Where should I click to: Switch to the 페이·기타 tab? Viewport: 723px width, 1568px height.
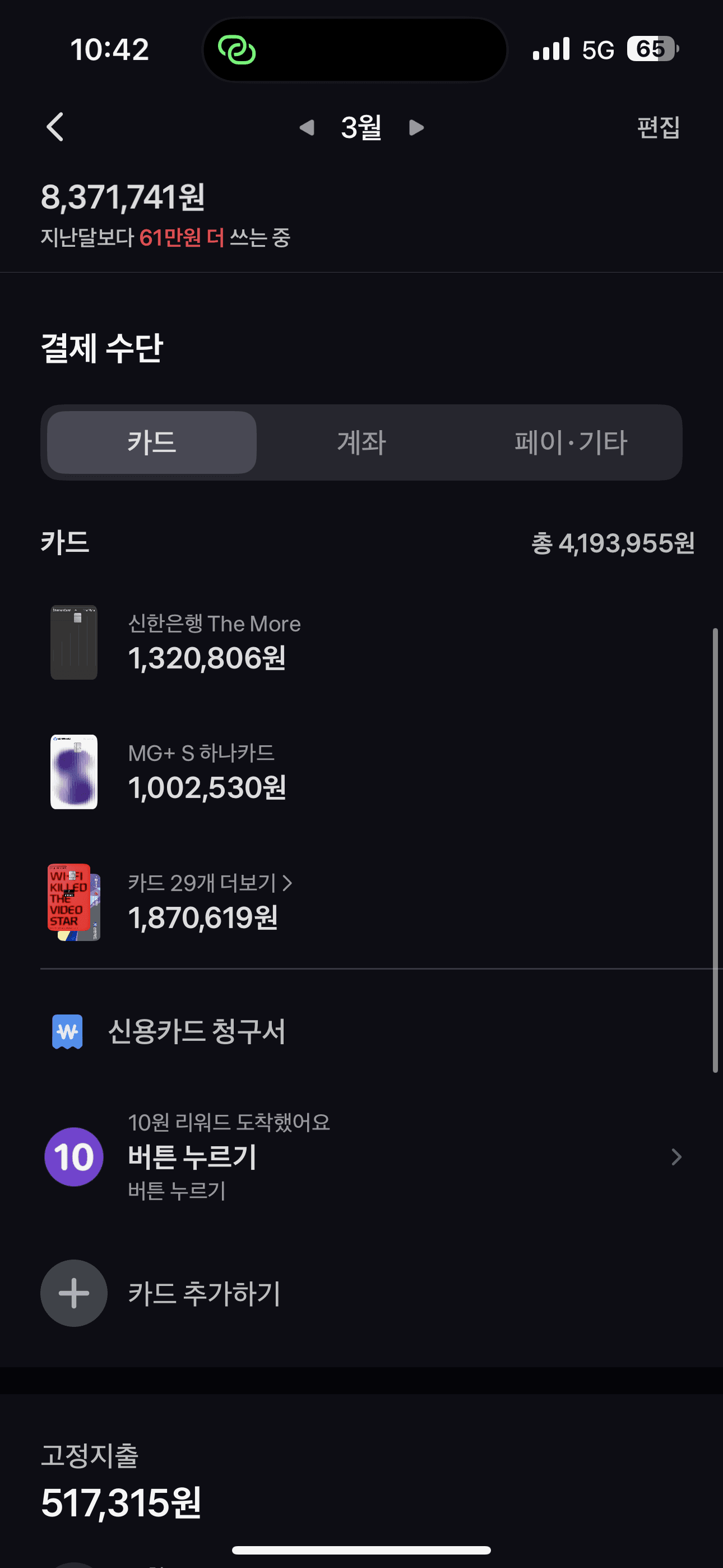coord(569,442)
